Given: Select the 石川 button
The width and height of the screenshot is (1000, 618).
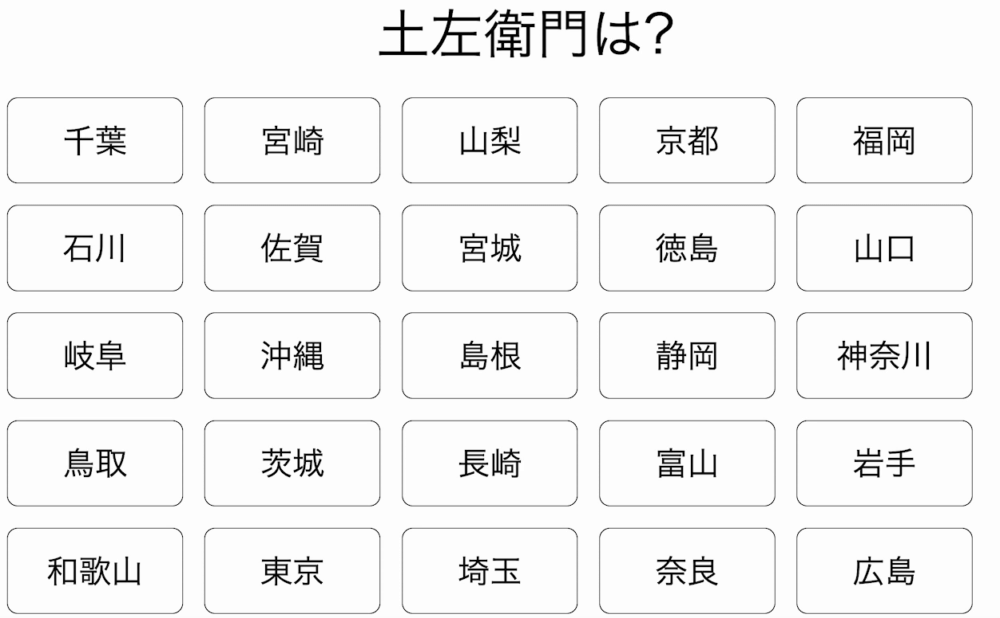Looking at the screenshot, I should [95, 248].
